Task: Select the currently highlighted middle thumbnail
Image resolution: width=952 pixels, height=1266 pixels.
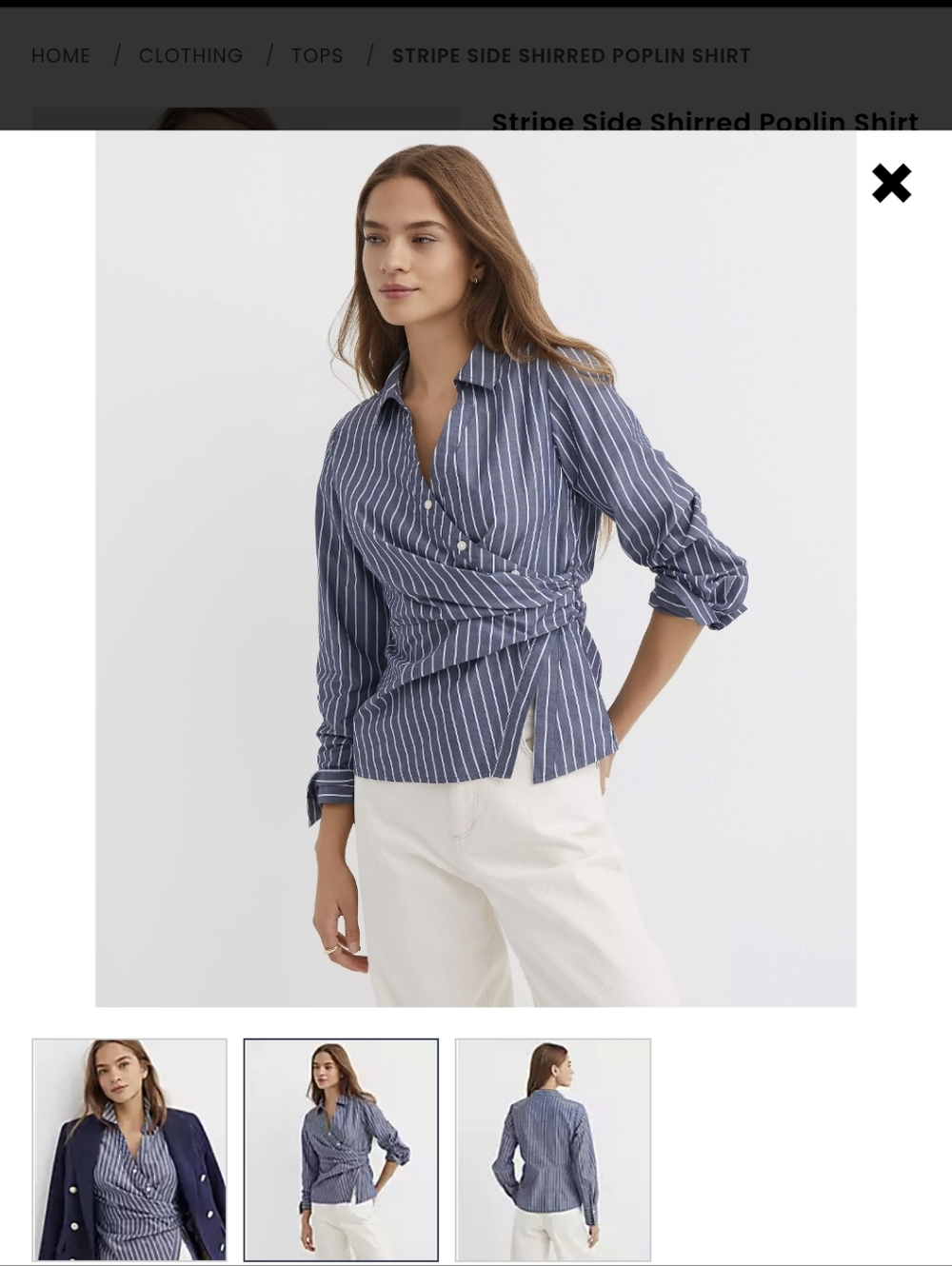Action: (x=341, y=1147)
